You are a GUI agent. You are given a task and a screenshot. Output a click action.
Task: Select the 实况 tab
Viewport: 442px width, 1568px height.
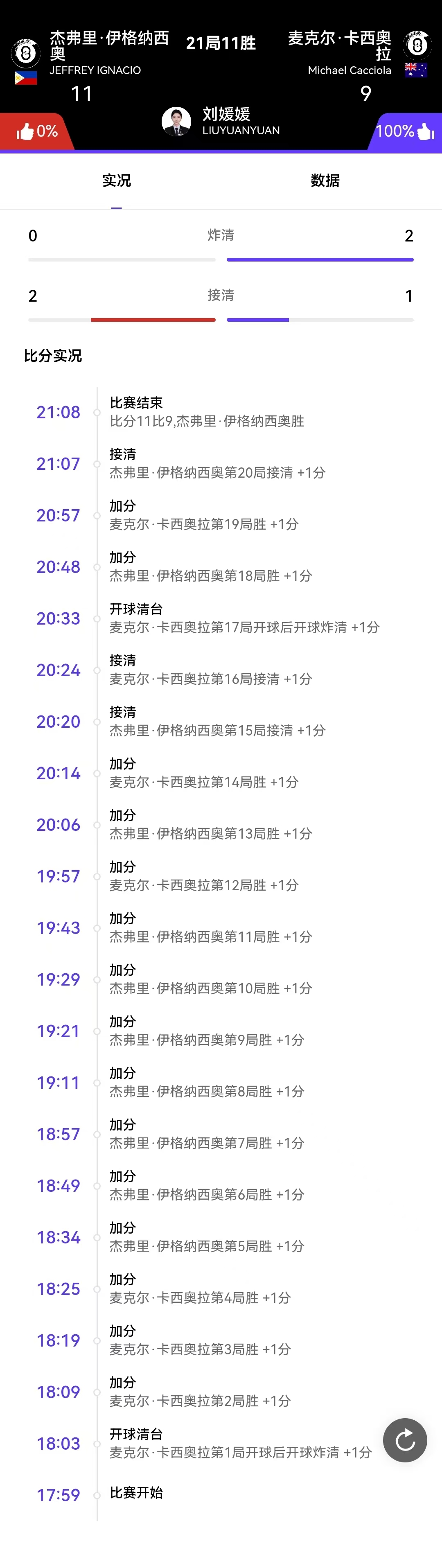(x=116, y=181)
